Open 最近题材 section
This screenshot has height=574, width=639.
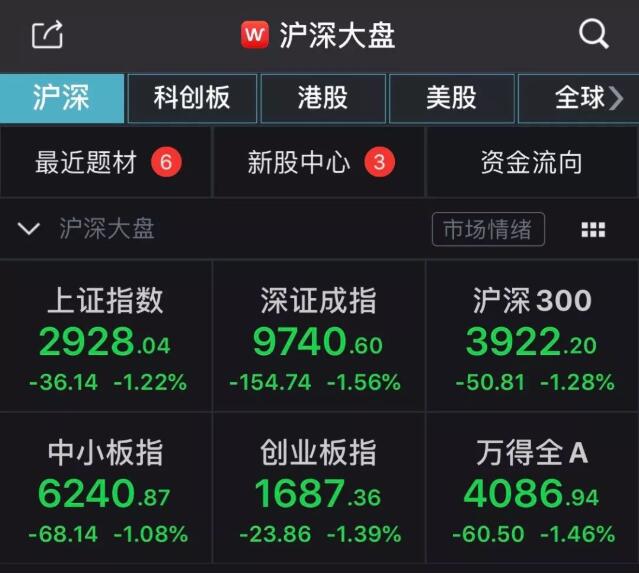(x=106, y=162)
